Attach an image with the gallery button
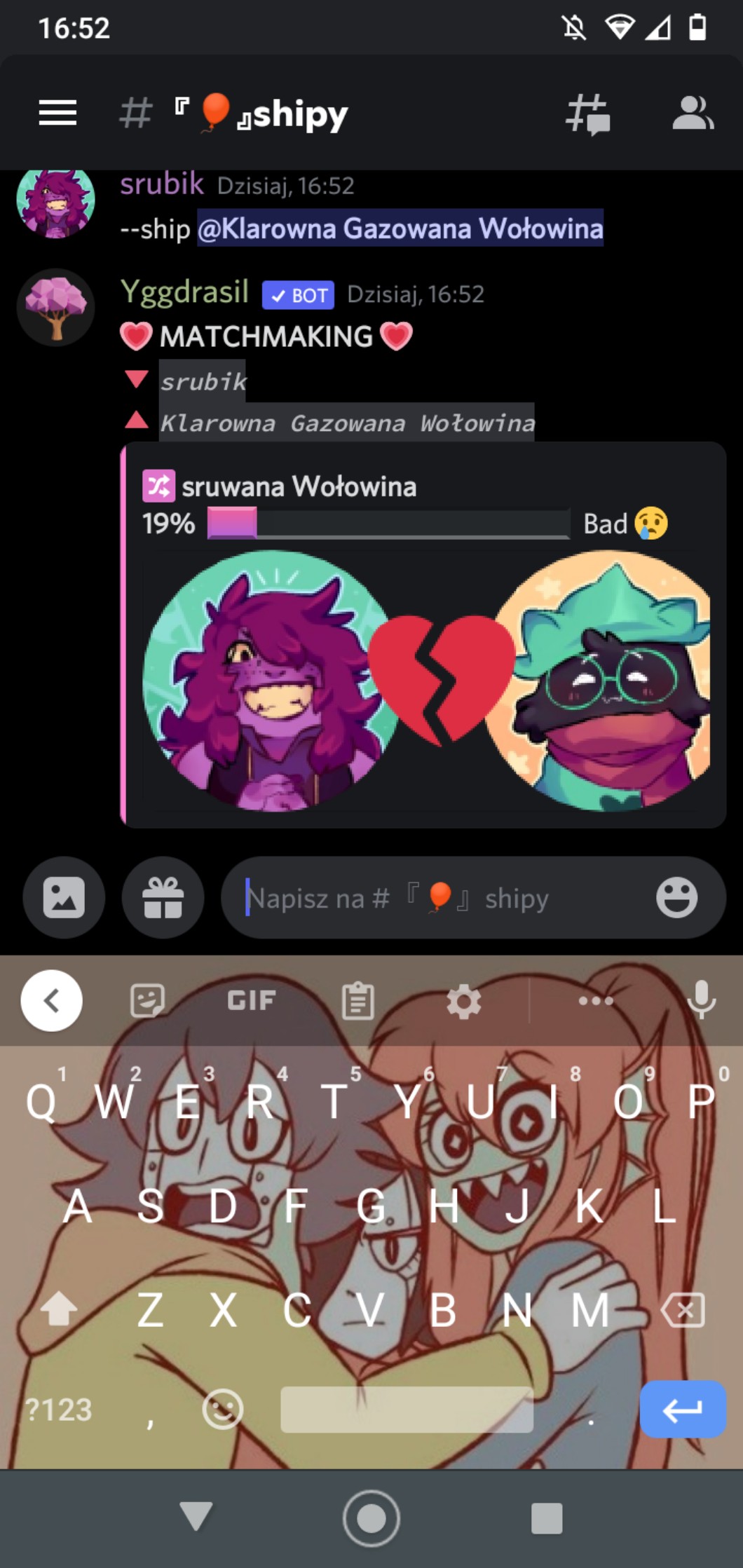The height and width of the screenshot is (1568, 743). pos(64,897)
